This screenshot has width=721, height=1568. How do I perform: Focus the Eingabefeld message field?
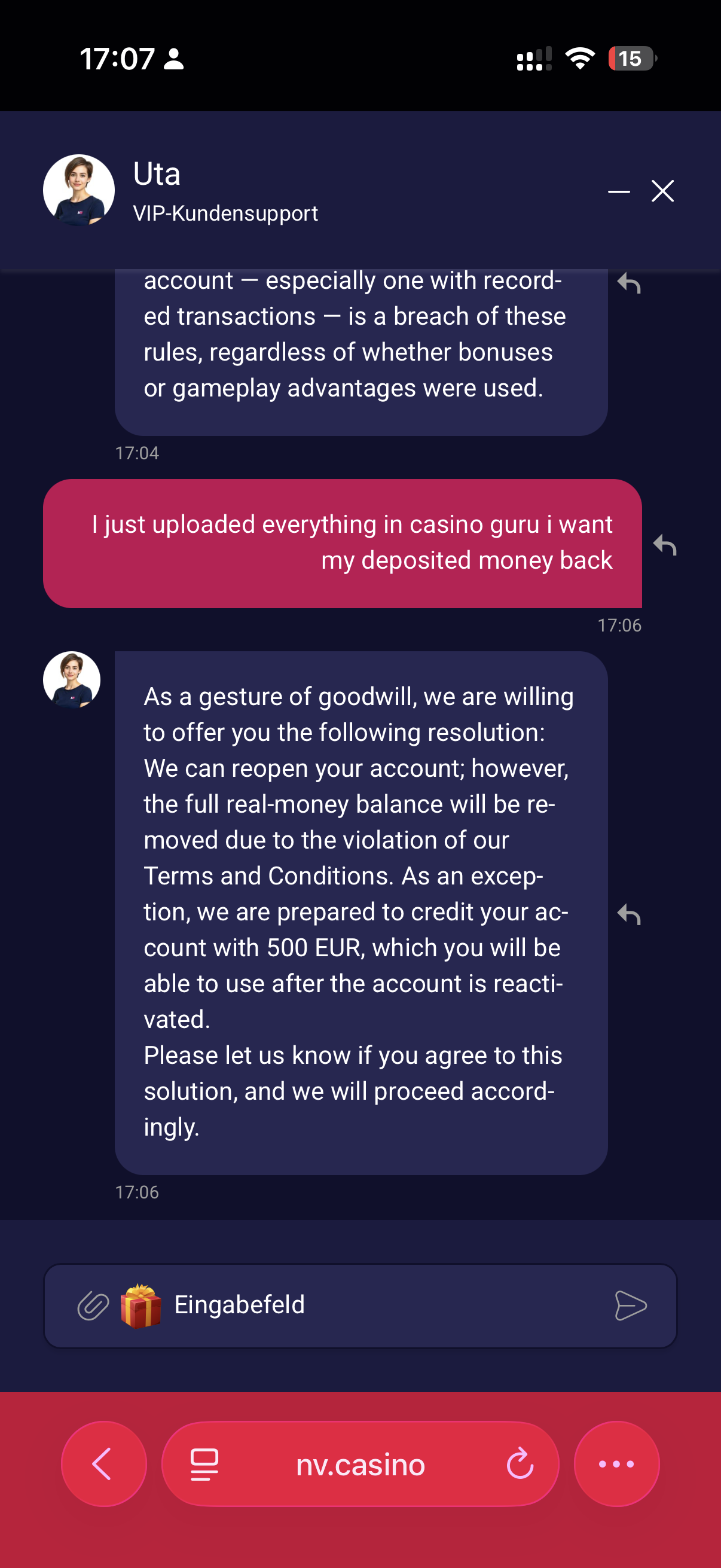377,1305
